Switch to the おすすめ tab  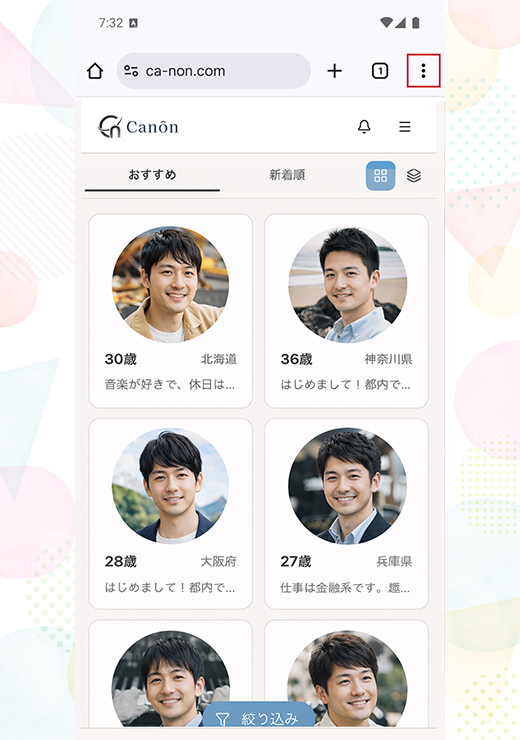pyautogui.click(x=152, y=175)
